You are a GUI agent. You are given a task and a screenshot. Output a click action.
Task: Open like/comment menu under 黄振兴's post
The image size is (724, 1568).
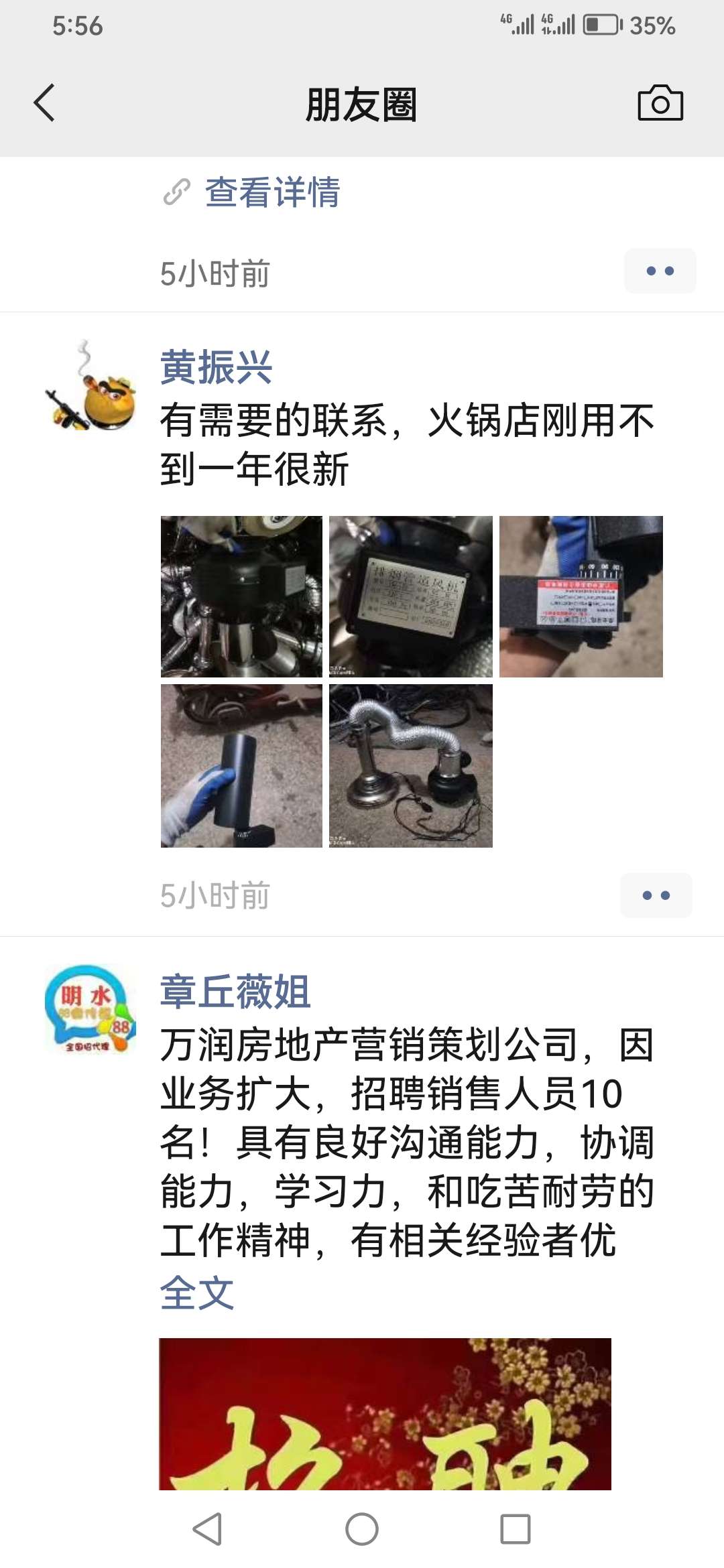pos(656,895)
